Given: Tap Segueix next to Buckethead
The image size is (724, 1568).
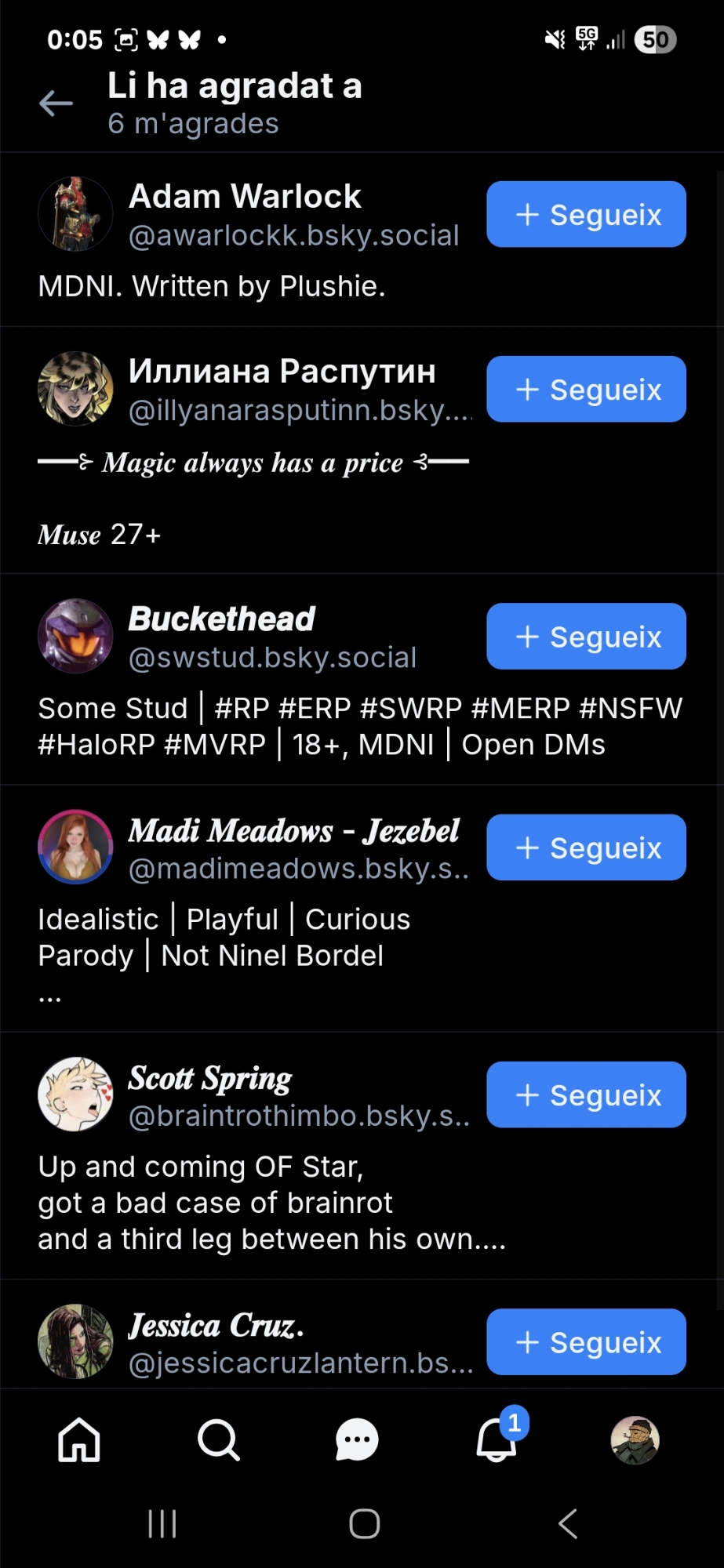Looking at the screenshot, I should tap(586, 637).
